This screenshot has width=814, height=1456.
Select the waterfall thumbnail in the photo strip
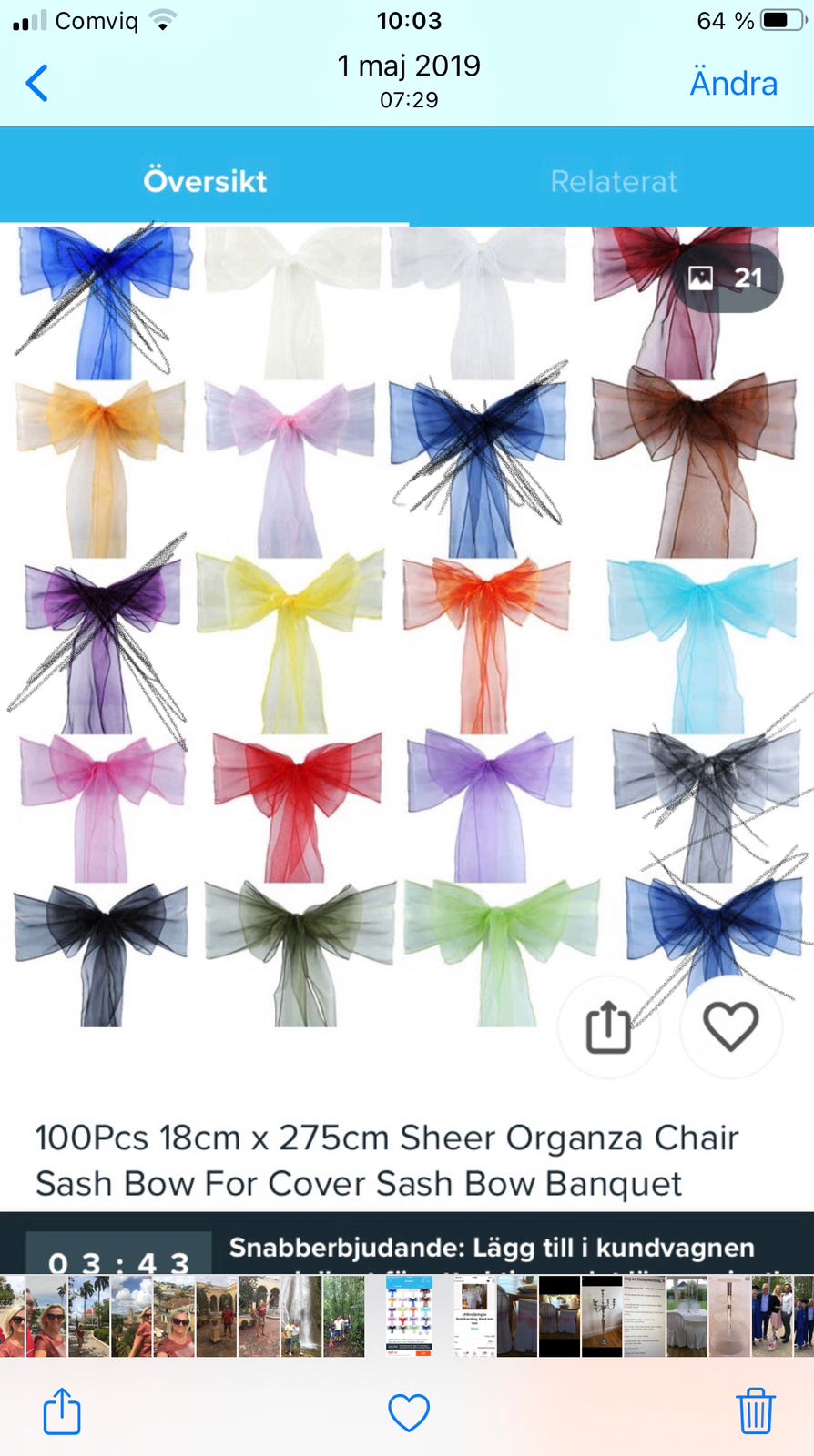pyautogui.click(x=300, y=1316)
